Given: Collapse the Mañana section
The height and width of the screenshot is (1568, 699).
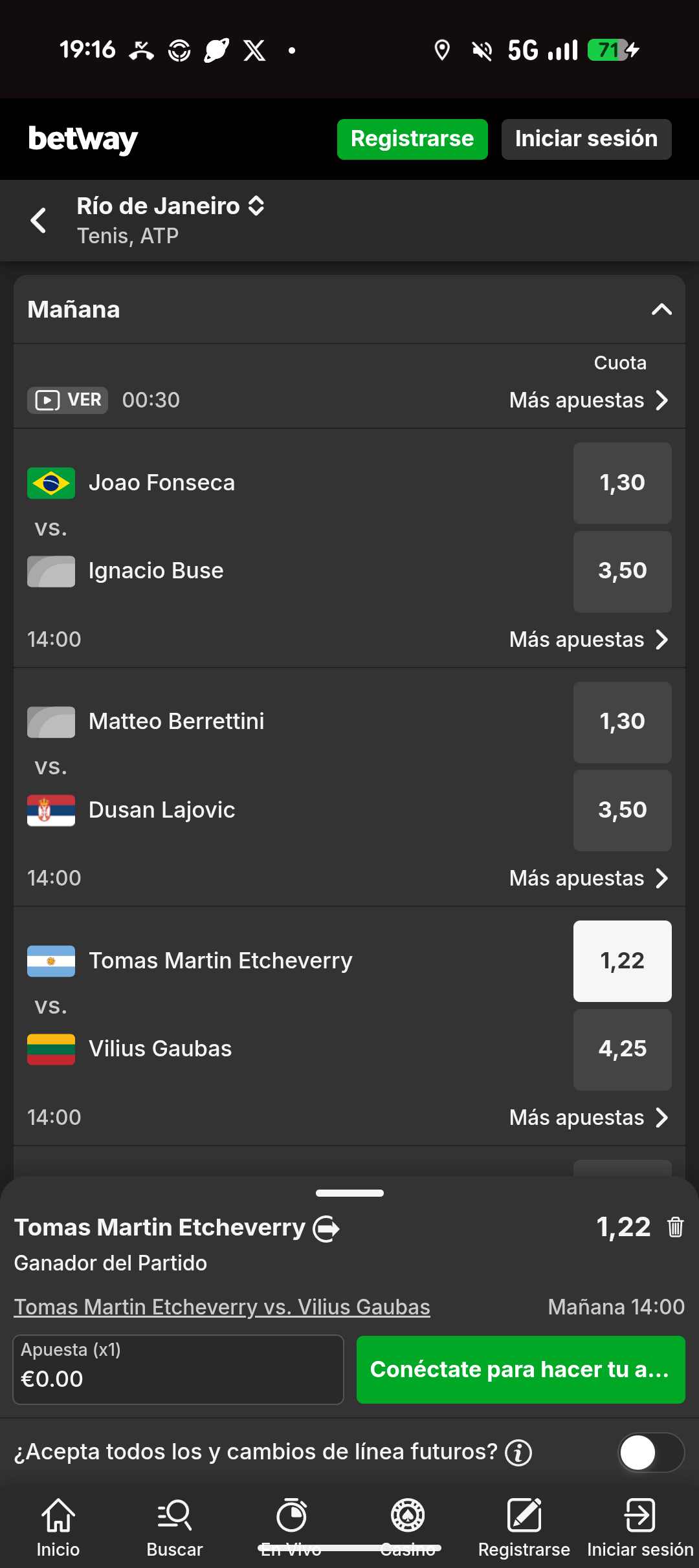Looking at the screenshot, I should tap(661, 310).
